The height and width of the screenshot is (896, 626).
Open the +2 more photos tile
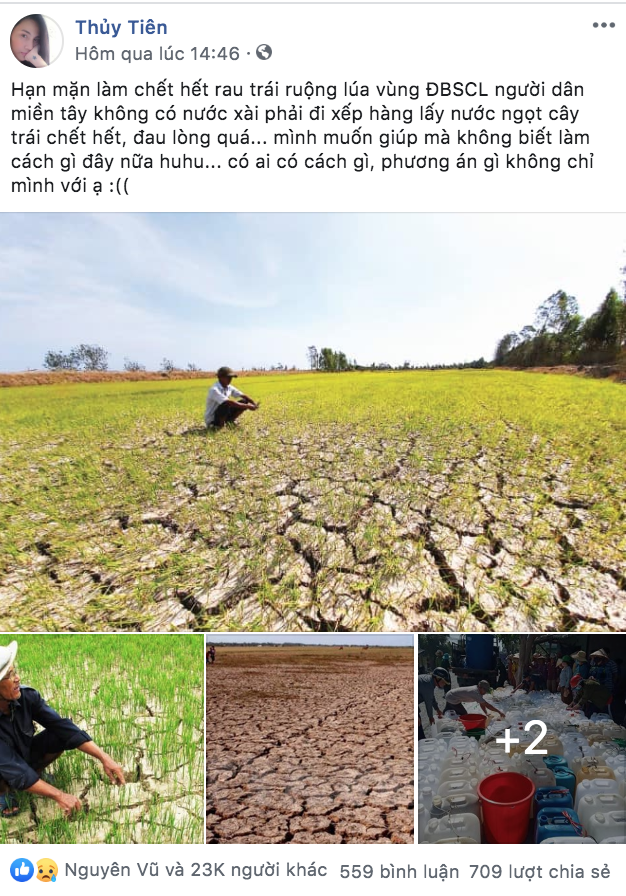tap(521, 739)
